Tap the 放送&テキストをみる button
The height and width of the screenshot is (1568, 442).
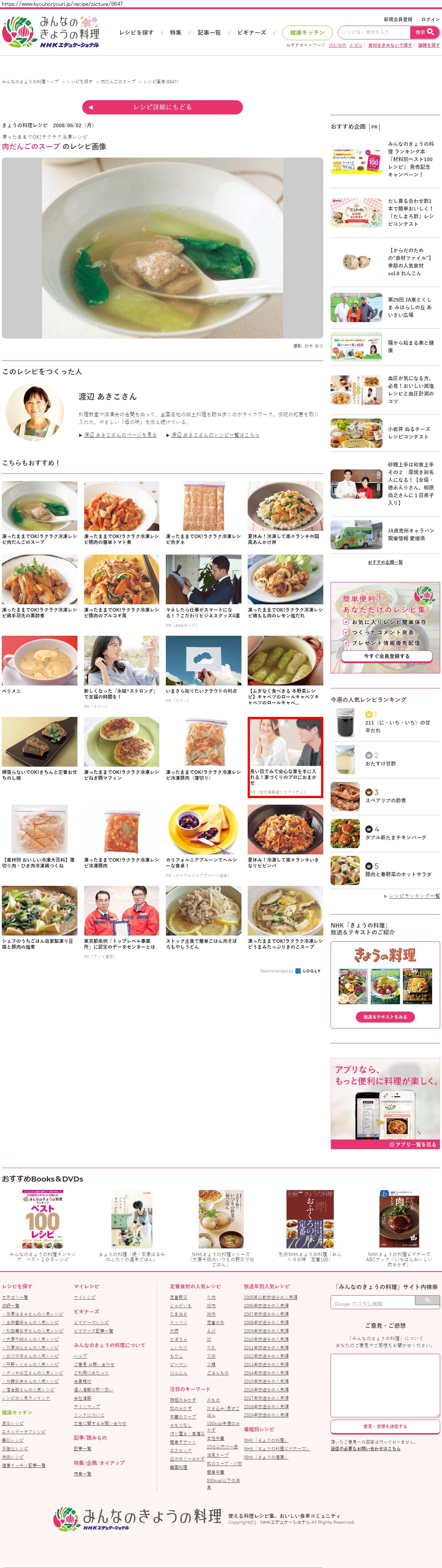coord(385,1017)
